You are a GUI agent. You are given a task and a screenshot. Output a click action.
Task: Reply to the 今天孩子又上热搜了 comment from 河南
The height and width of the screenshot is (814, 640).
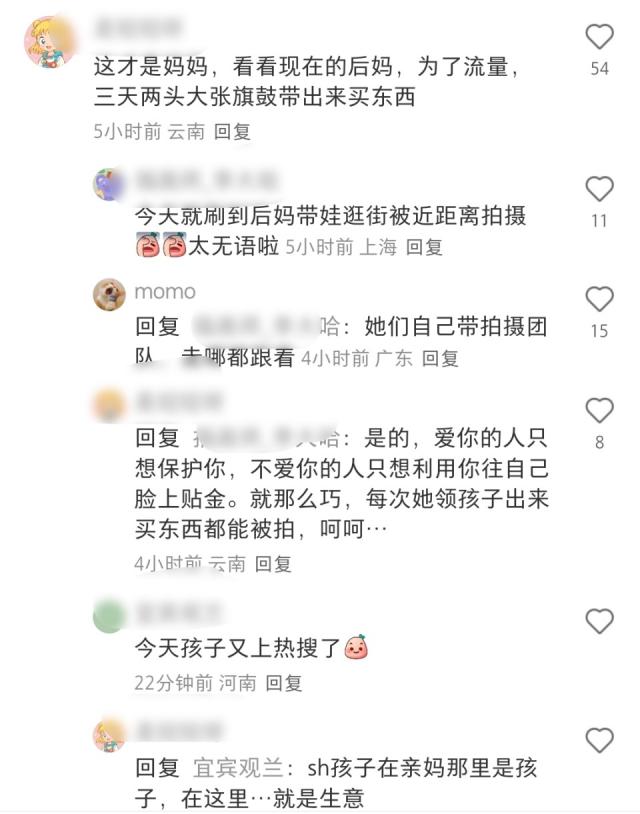click(284, 683)
